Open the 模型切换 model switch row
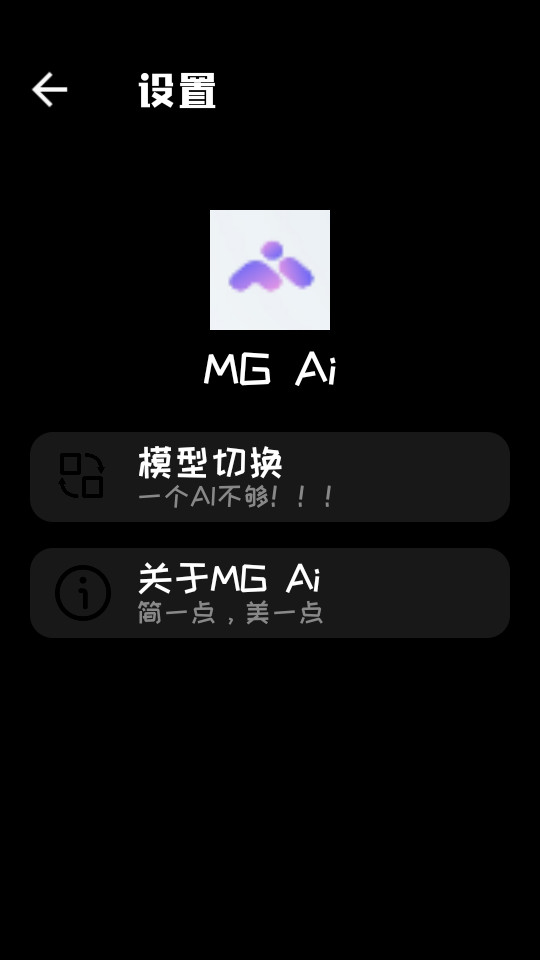Image resolution: width=540 pixels, height=960 pixels. [x=270, y=477]
